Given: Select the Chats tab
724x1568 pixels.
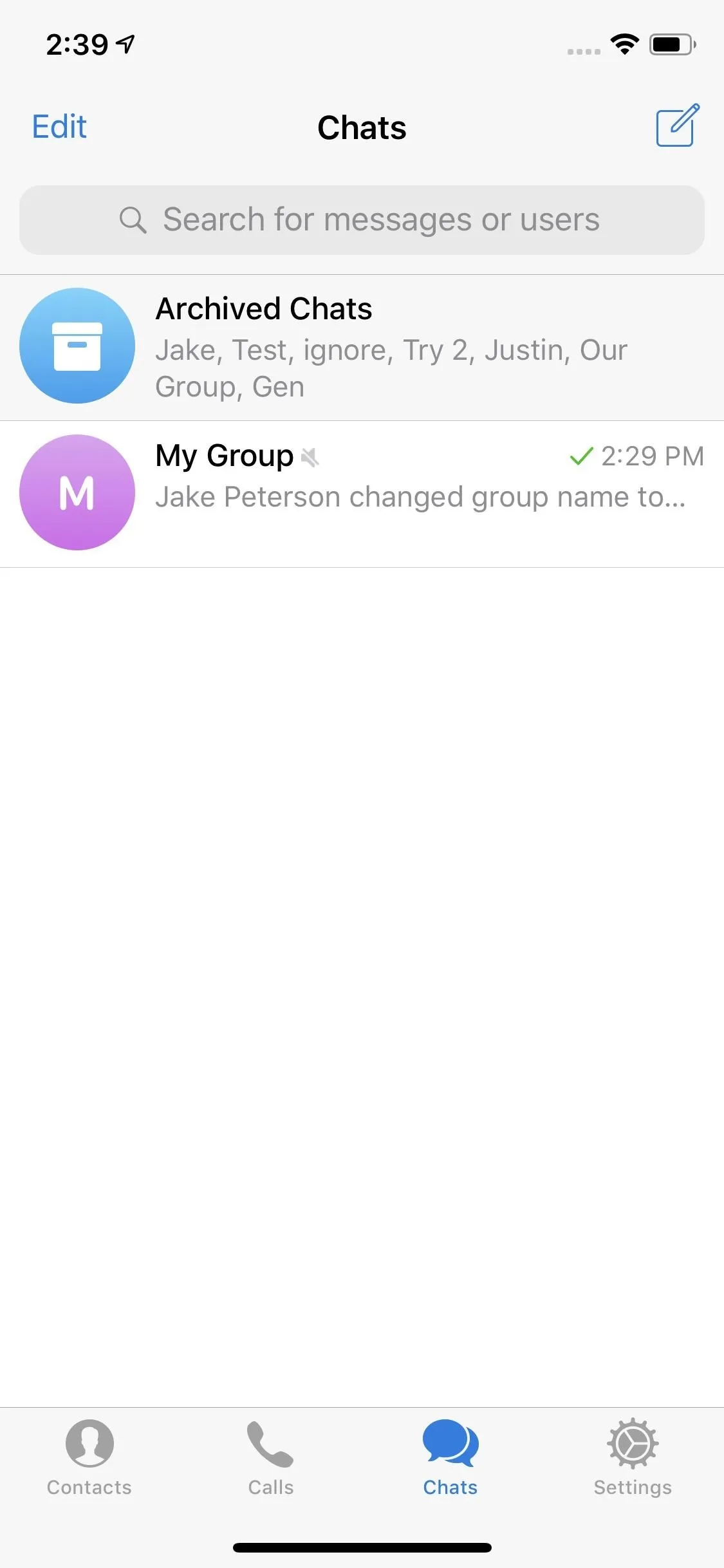Looking at the screenshot, I should tap(450, 1459).
